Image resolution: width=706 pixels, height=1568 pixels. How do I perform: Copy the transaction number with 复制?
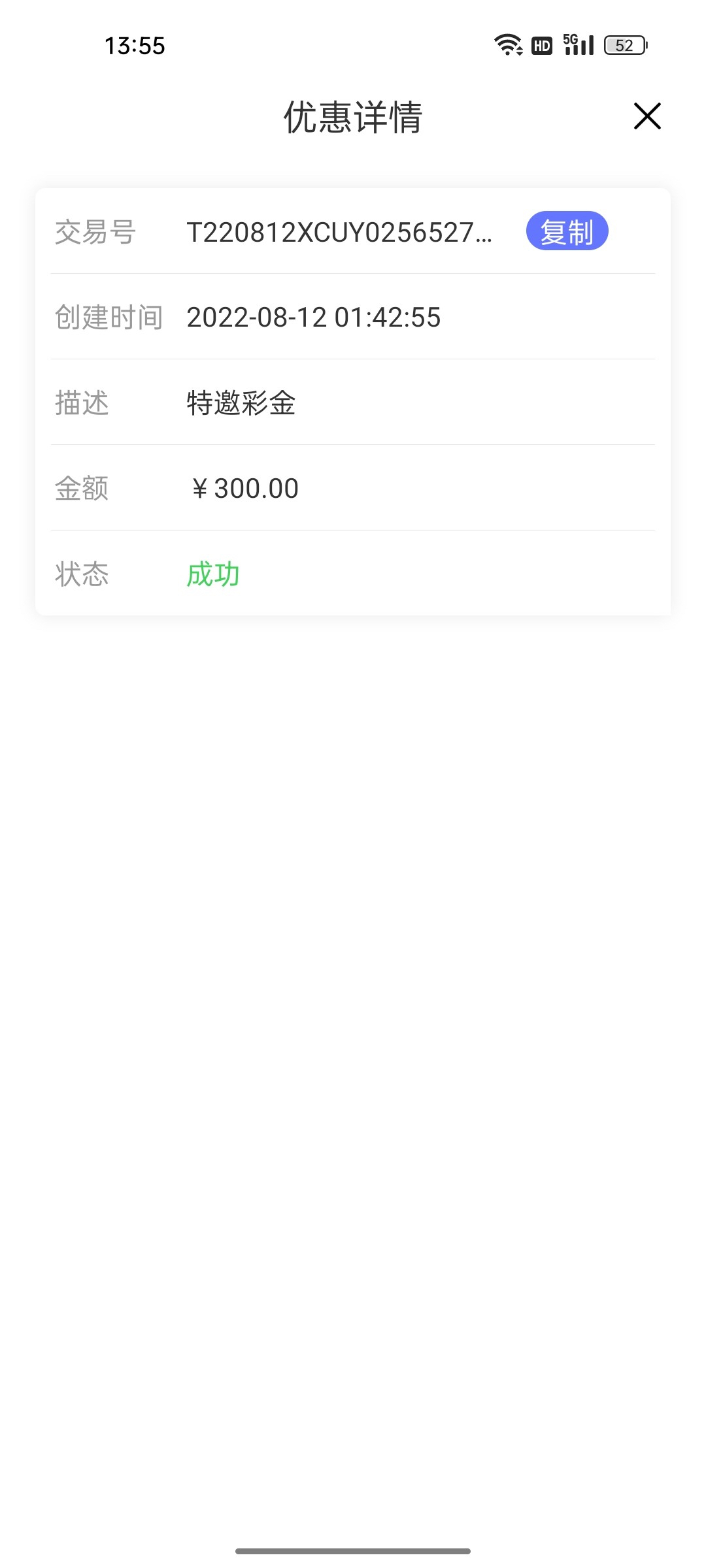click(567, 231)
